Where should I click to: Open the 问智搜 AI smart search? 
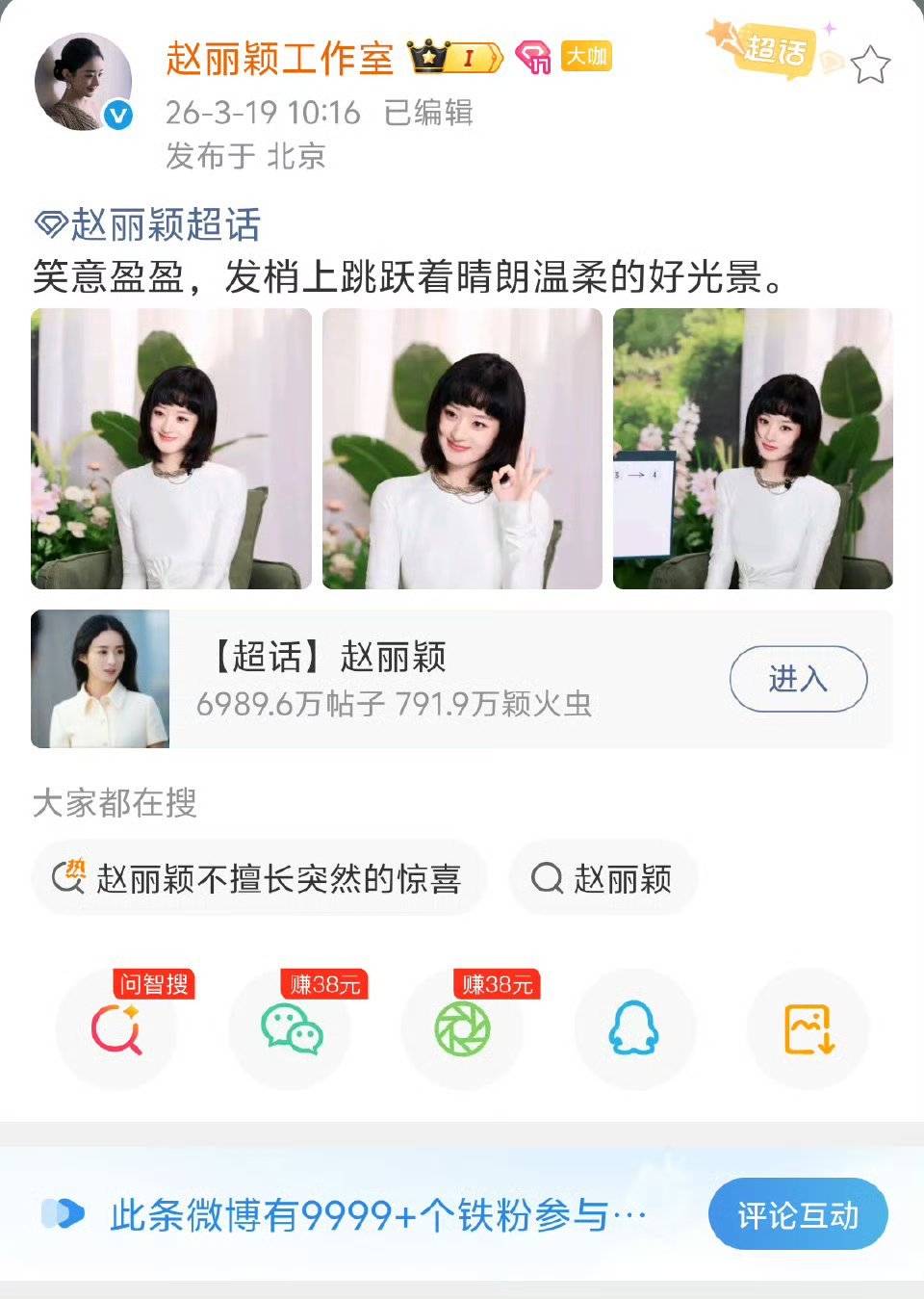(x=117, y=1028)
